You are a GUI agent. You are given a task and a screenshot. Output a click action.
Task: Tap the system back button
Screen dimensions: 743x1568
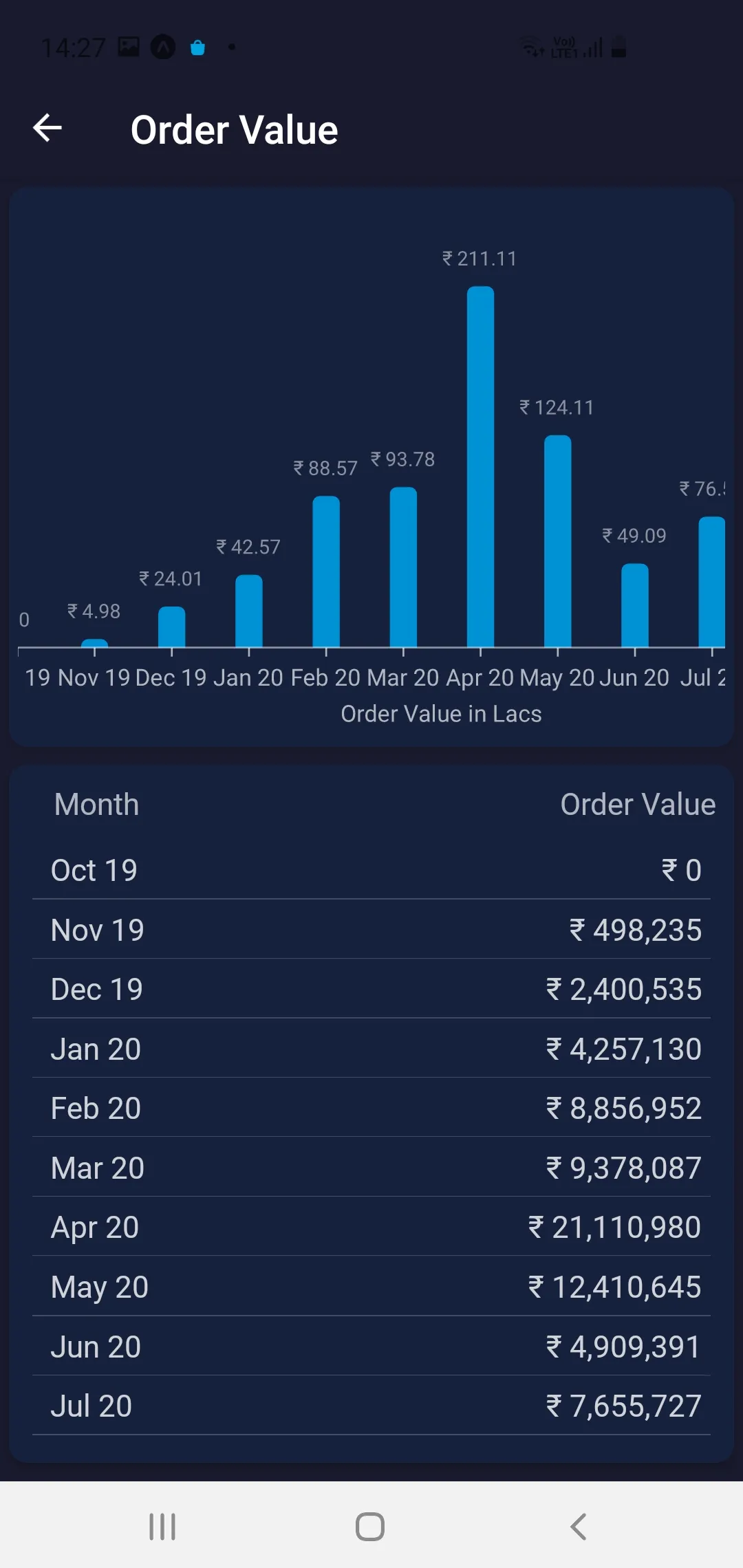pos(579,1526)
